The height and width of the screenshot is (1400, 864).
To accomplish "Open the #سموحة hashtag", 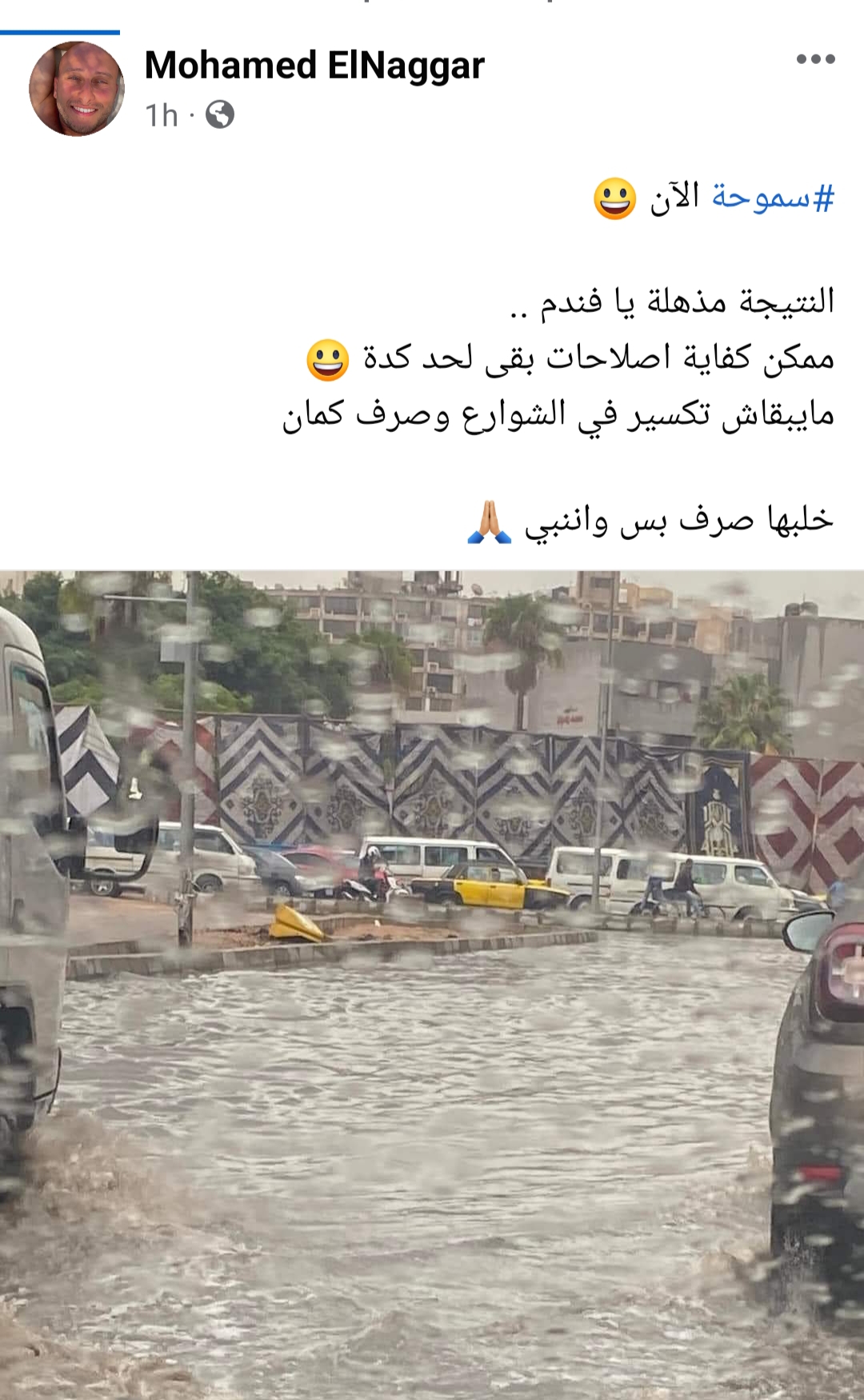I will [773, 197].
